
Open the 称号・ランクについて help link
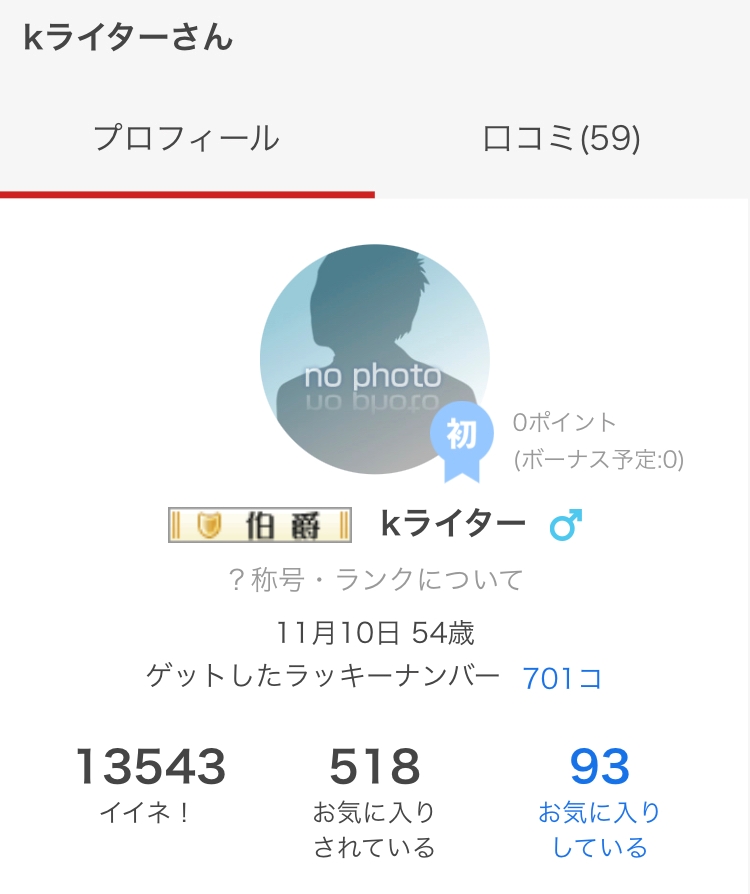375,579
